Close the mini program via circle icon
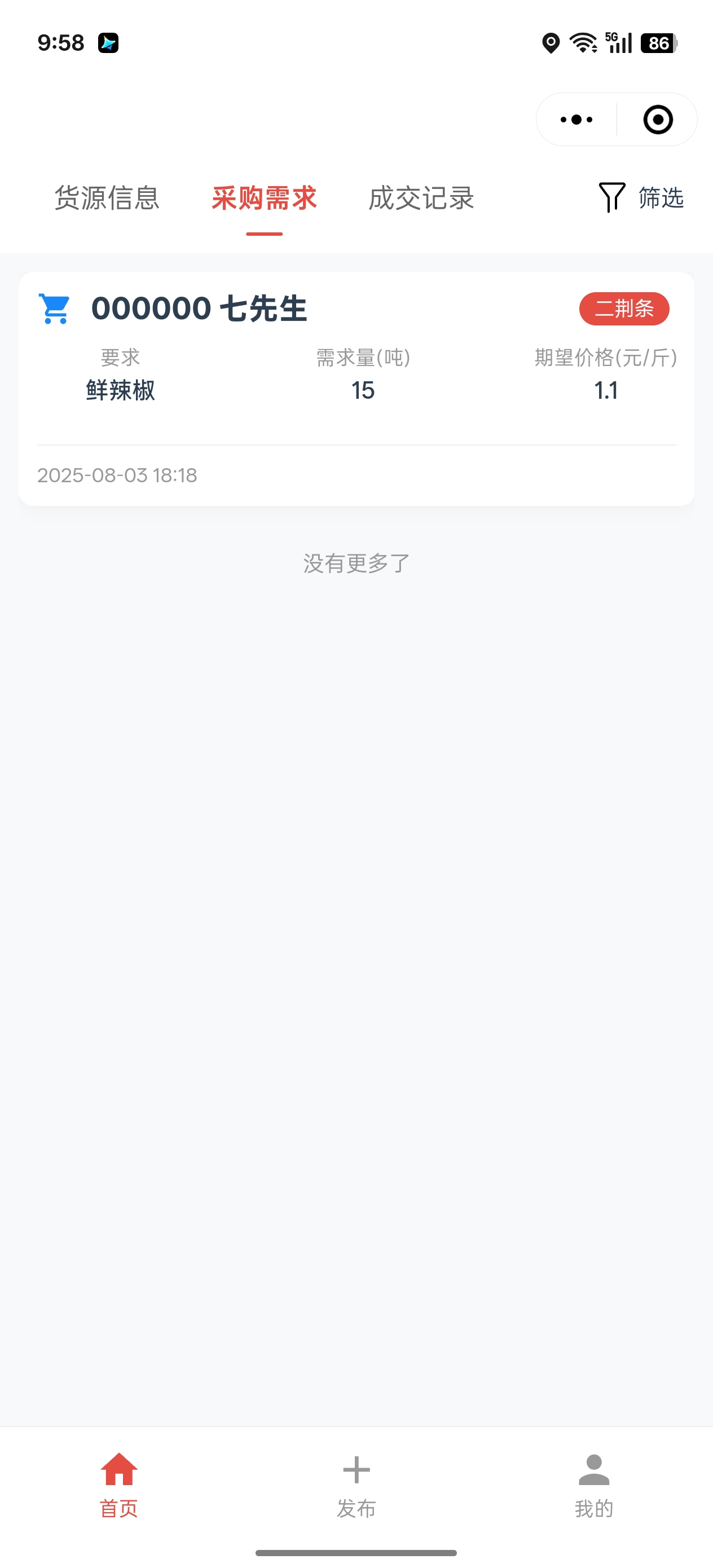The width and height of the screenshot is (713, 1568). click(658, 120)
